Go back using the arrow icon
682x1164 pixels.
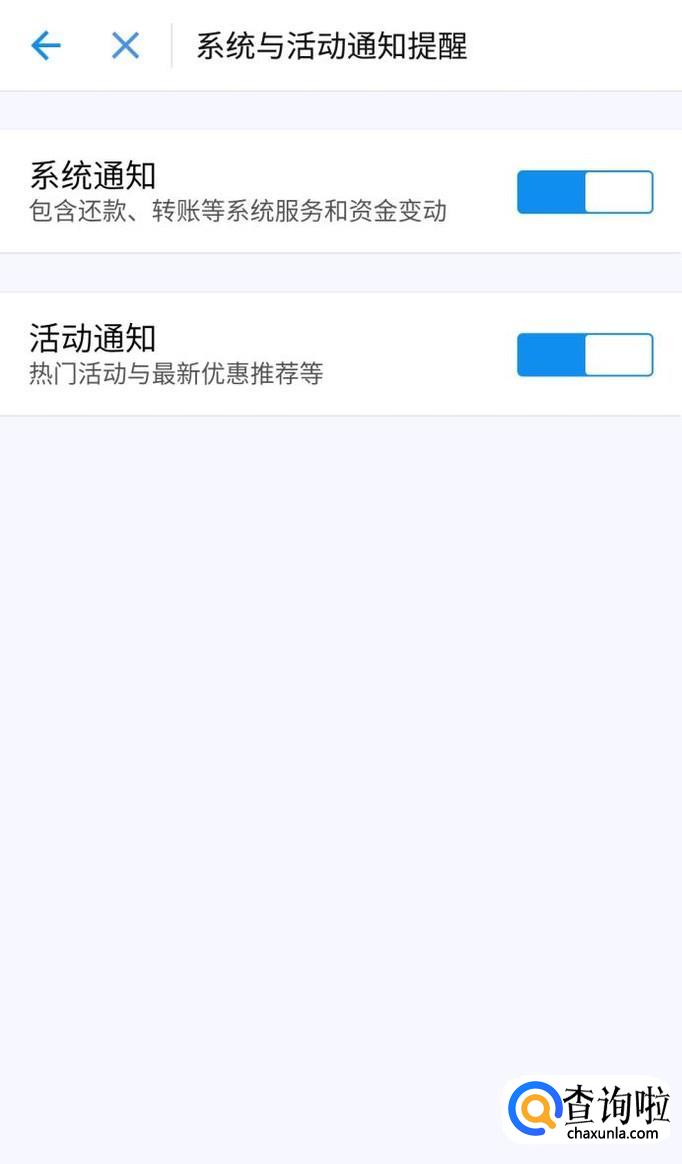(x=46, y=45)
